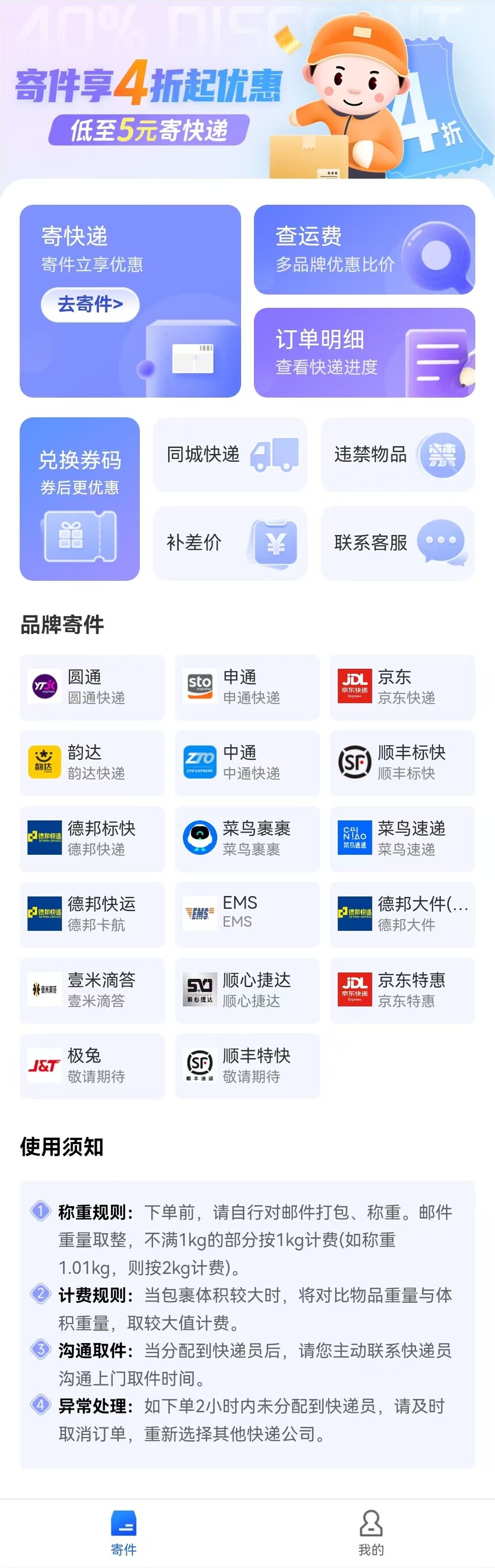Pick 京东特惠 shipping
Viewport: 495px width, 1568px height.
(402, 990)
